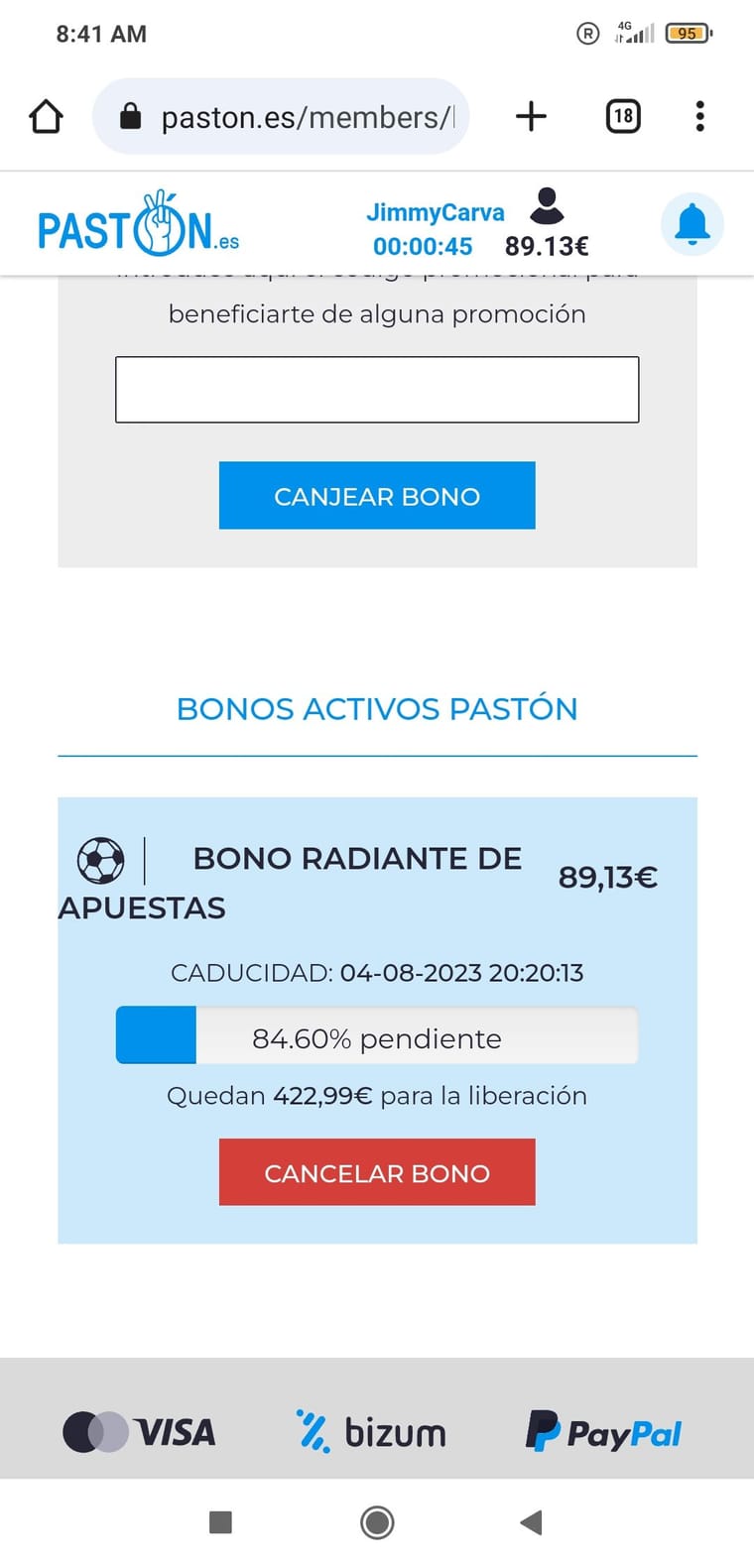Open the browser overflow menu
Image resolution: width=754 pixels, height=1568 pixels.
[x=699, y=117]
